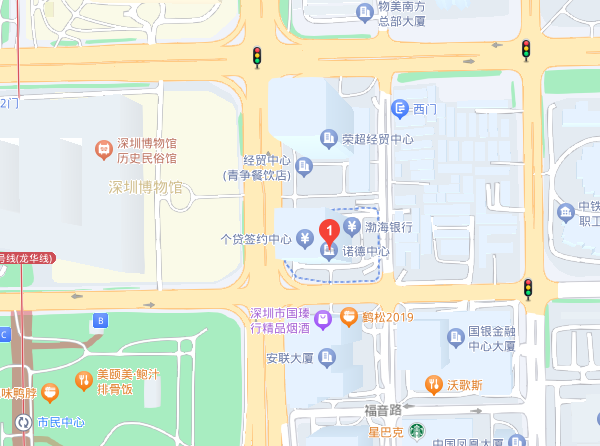600x446 pixels.
Task: Tap the 鹤松2019 restaurant marker
Action: tap(348, 317)
